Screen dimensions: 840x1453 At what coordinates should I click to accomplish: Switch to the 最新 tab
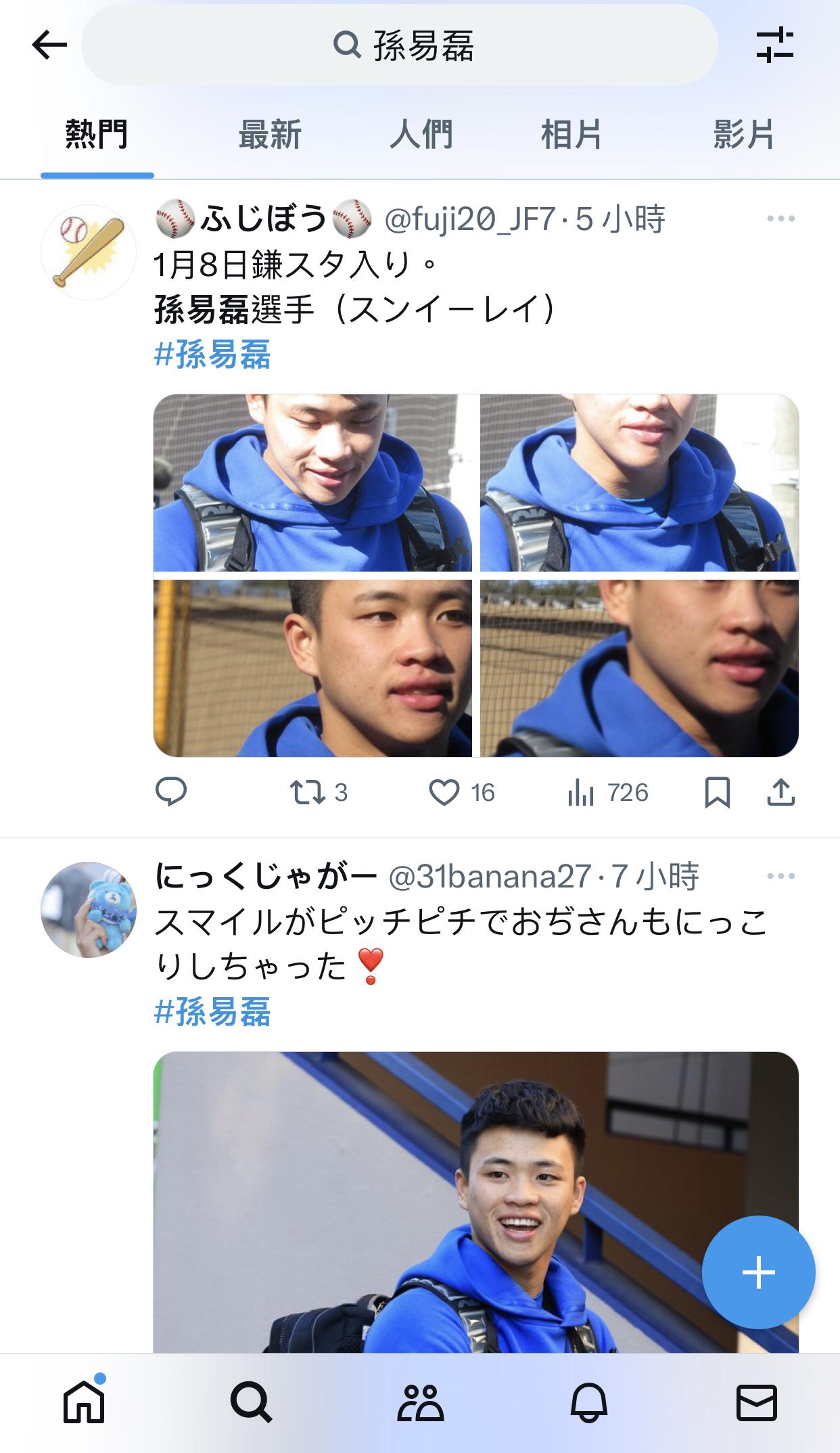click(269, 134)
